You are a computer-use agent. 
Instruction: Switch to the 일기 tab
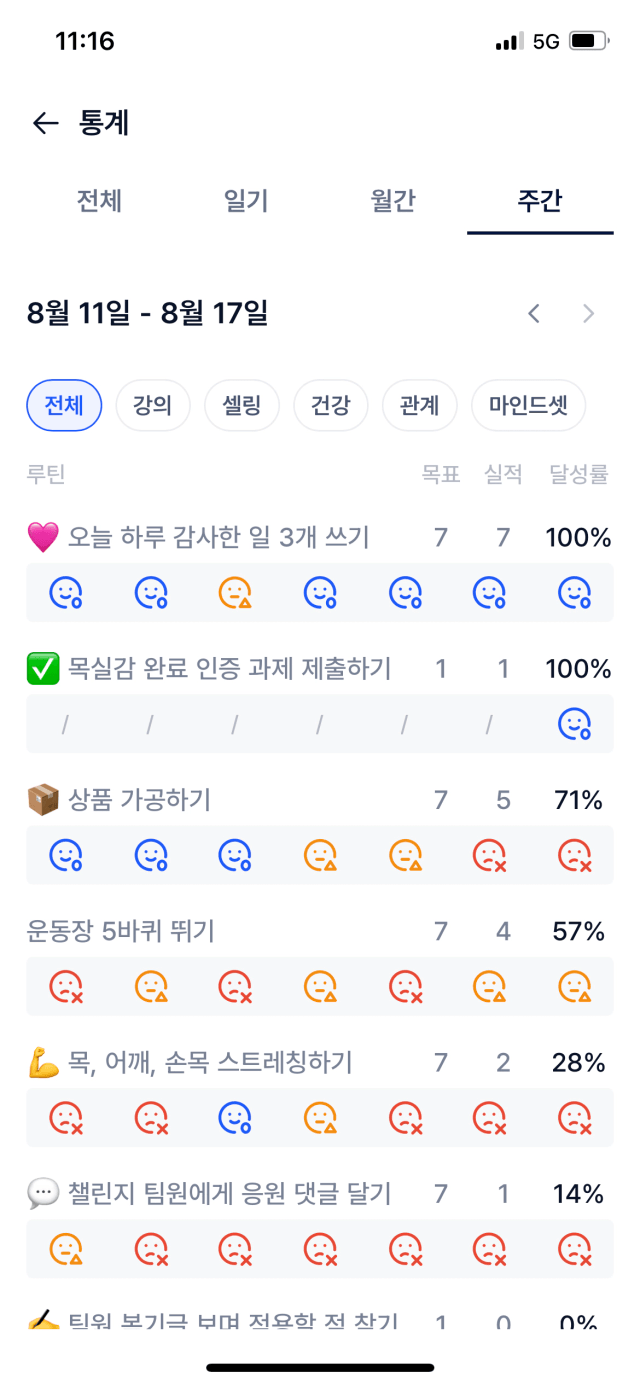click(246, 200)
